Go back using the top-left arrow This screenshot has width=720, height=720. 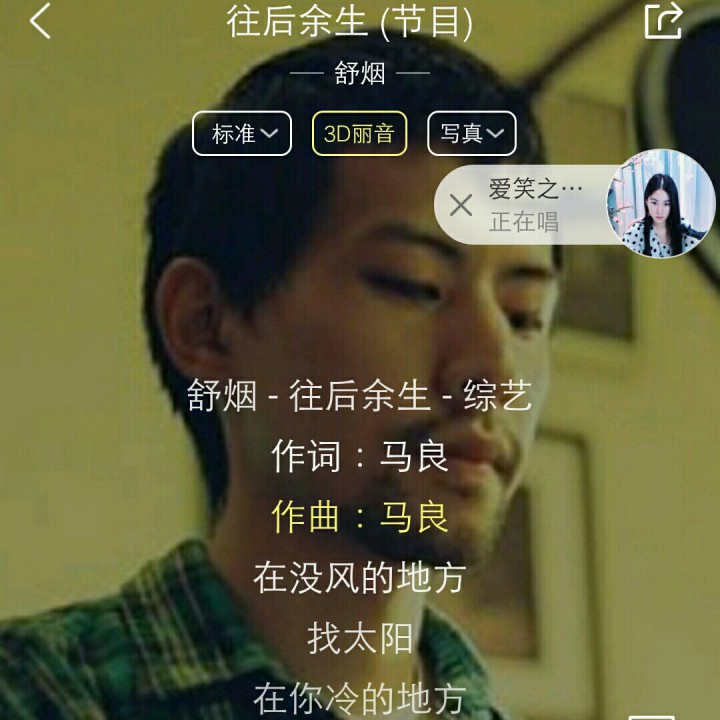click(40, 21)
